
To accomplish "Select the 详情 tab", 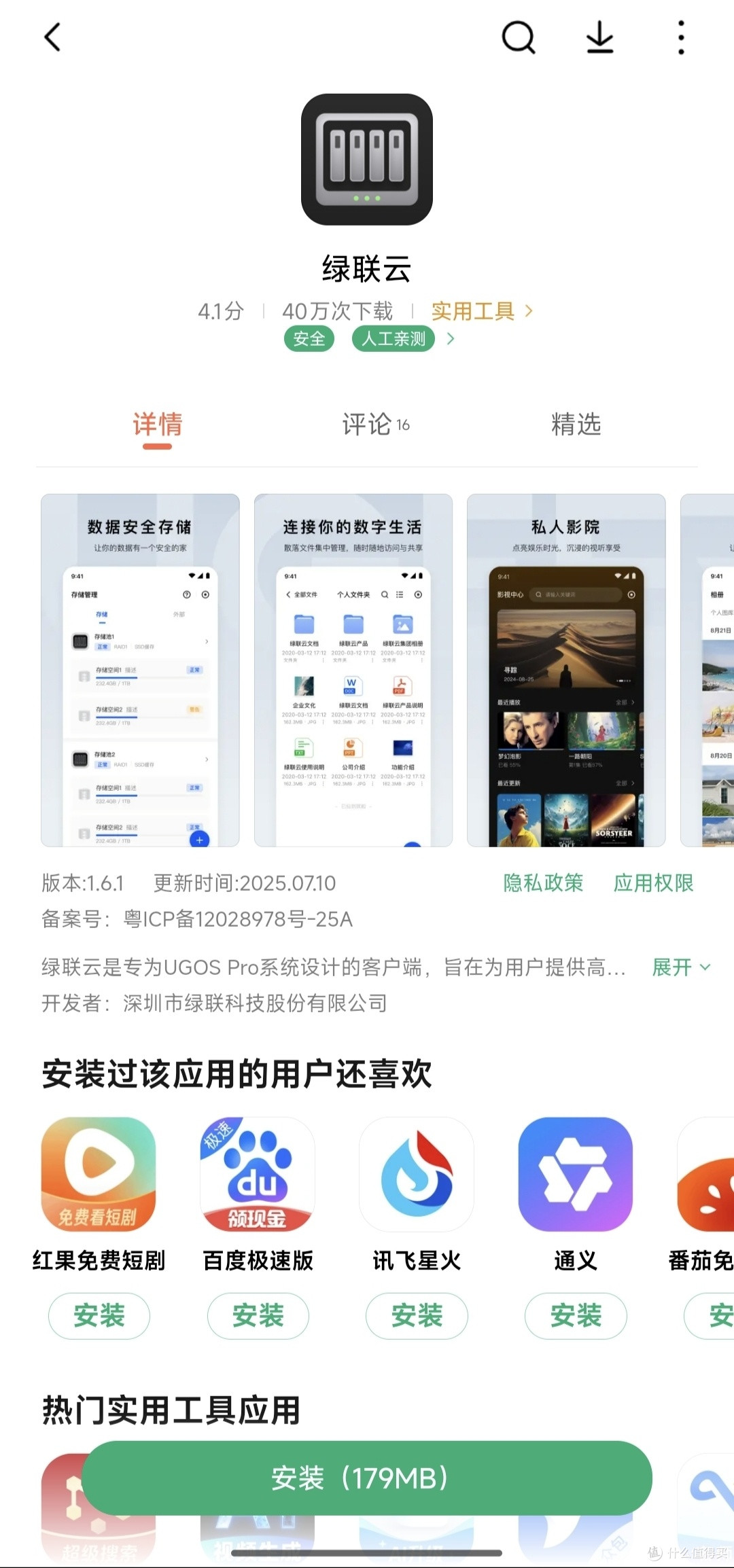I will pyautogui.click(x=157, y=425).
